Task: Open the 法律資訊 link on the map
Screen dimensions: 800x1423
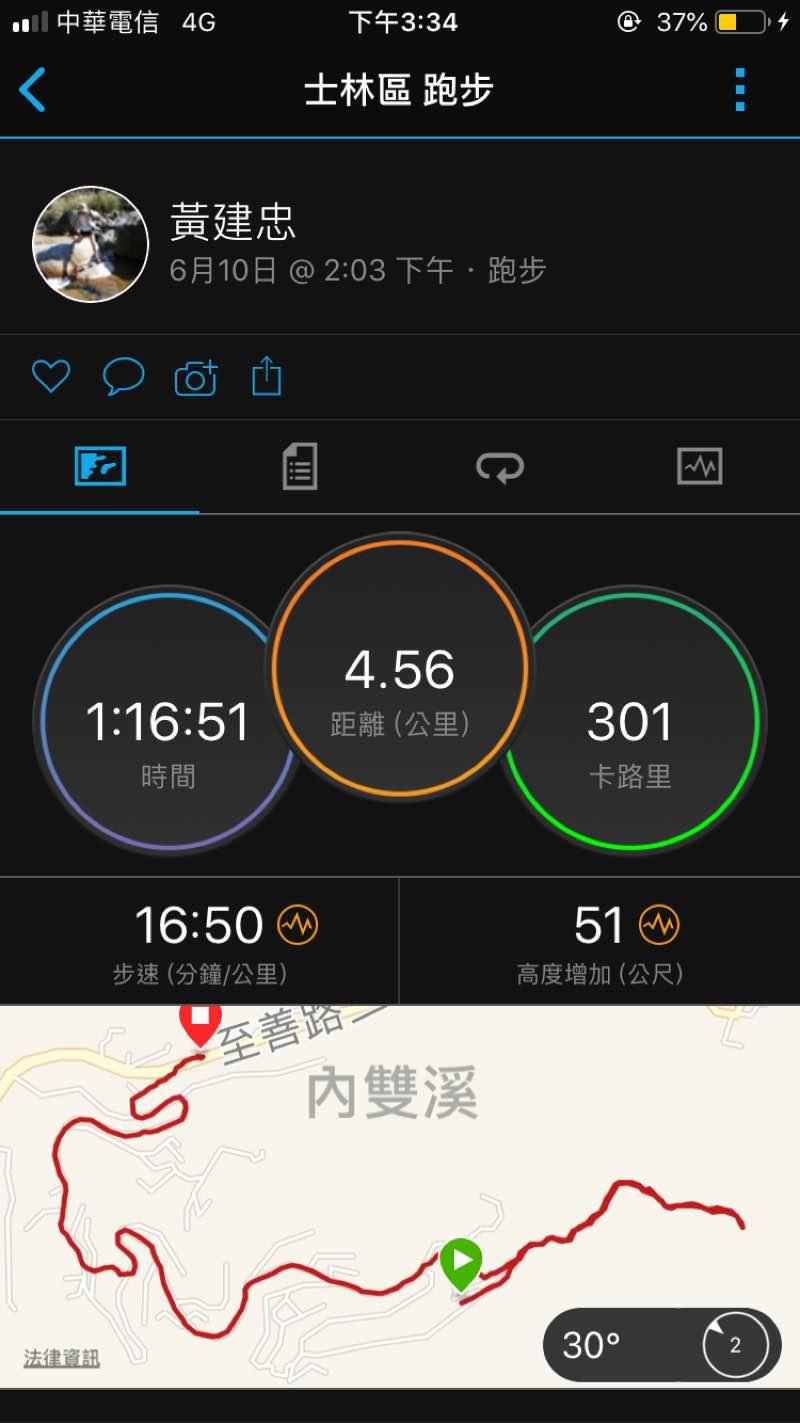Action: (62, 1358)
